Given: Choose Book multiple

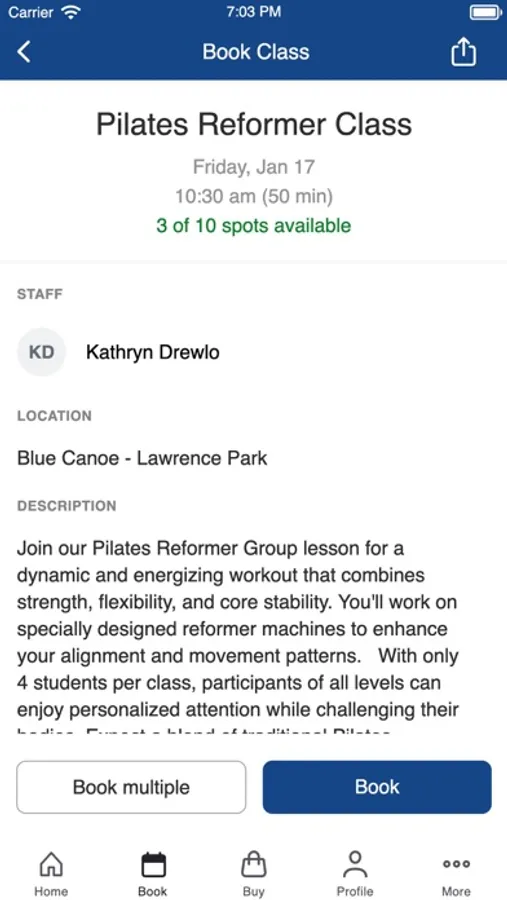Looking at the screenshot, I should point(131,787).
